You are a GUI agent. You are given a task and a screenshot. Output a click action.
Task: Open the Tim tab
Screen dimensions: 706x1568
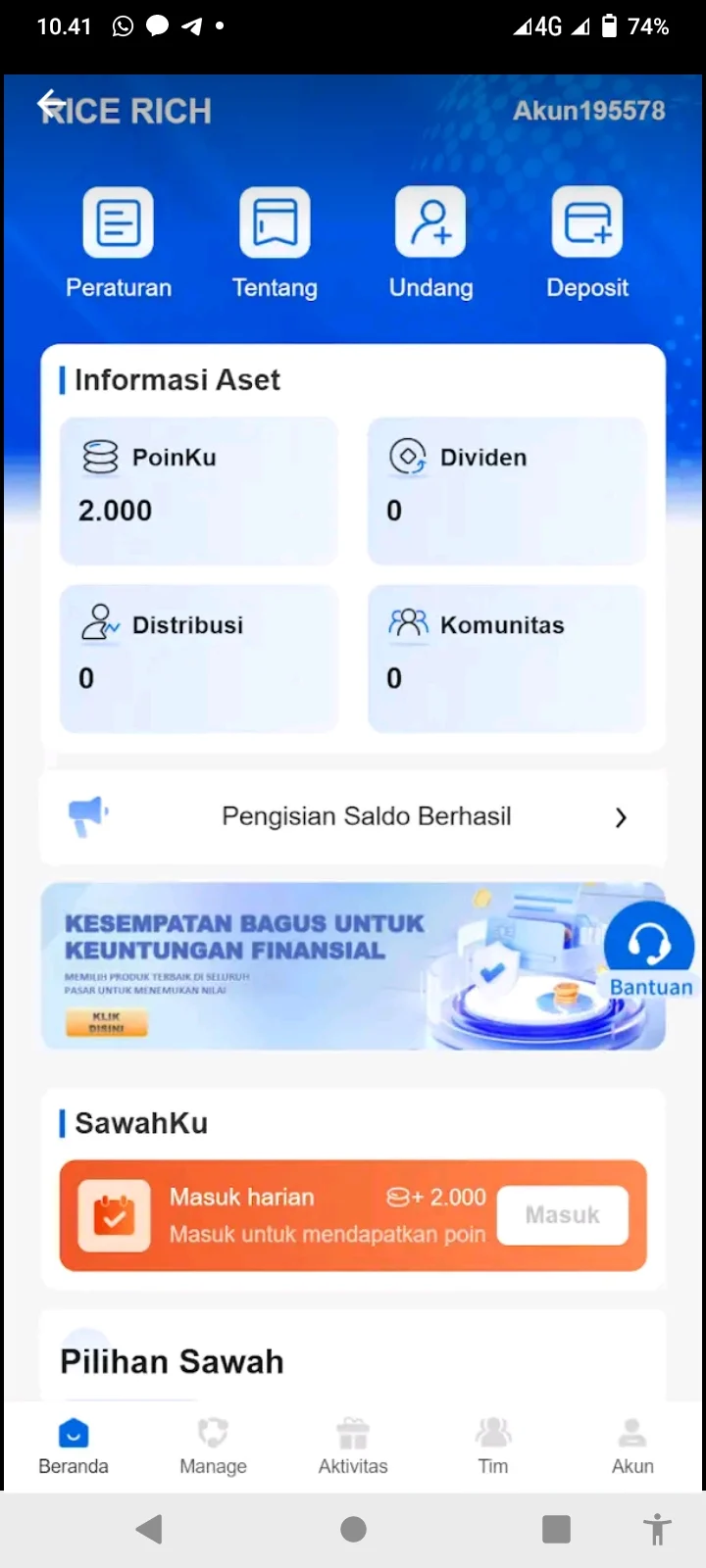(x=493, y=1445)
